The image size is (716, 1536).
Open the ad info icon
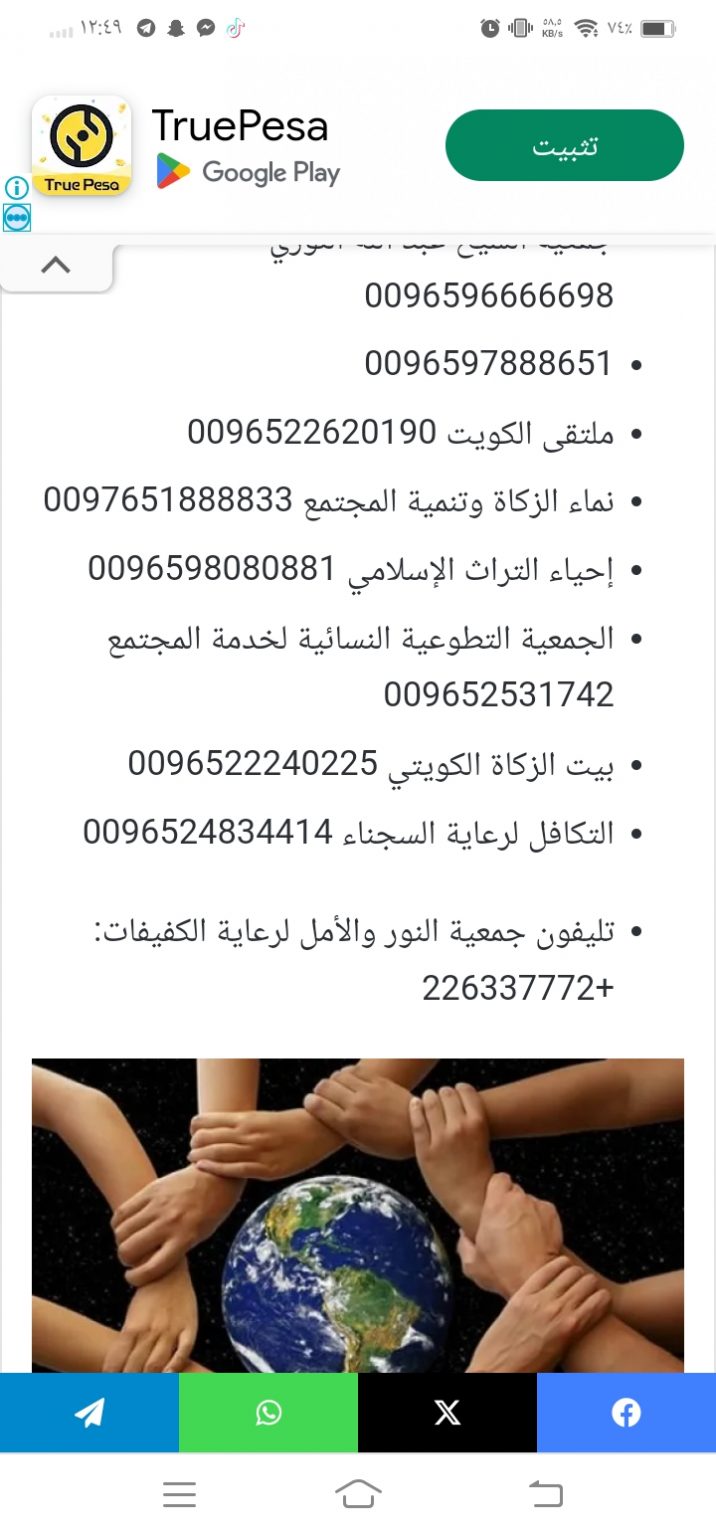17,188
